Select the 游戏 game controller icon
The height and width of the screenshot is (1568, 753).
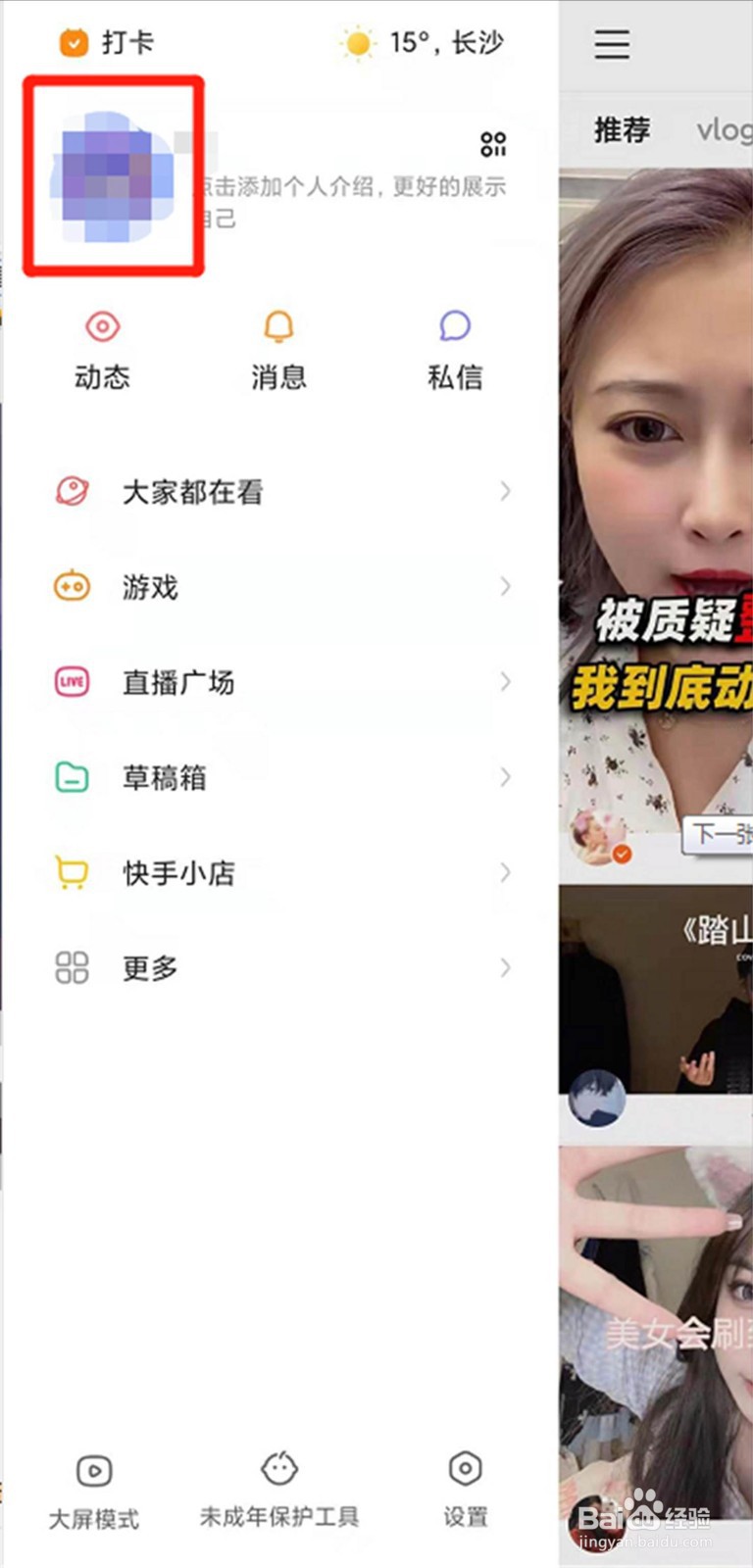pyautogui.click(x=70, y=586)
